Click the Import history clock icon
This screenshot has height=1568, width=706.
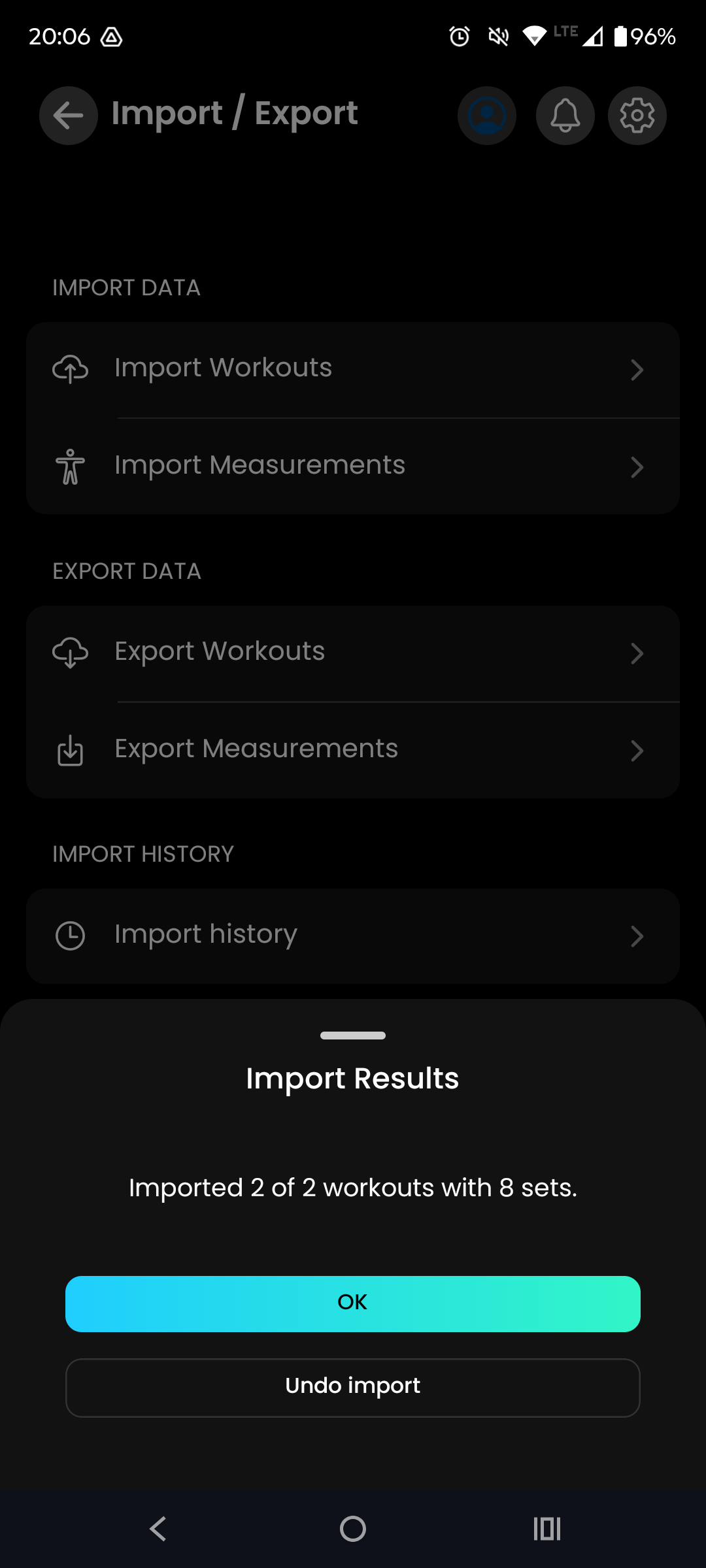(x=71, y=936)
